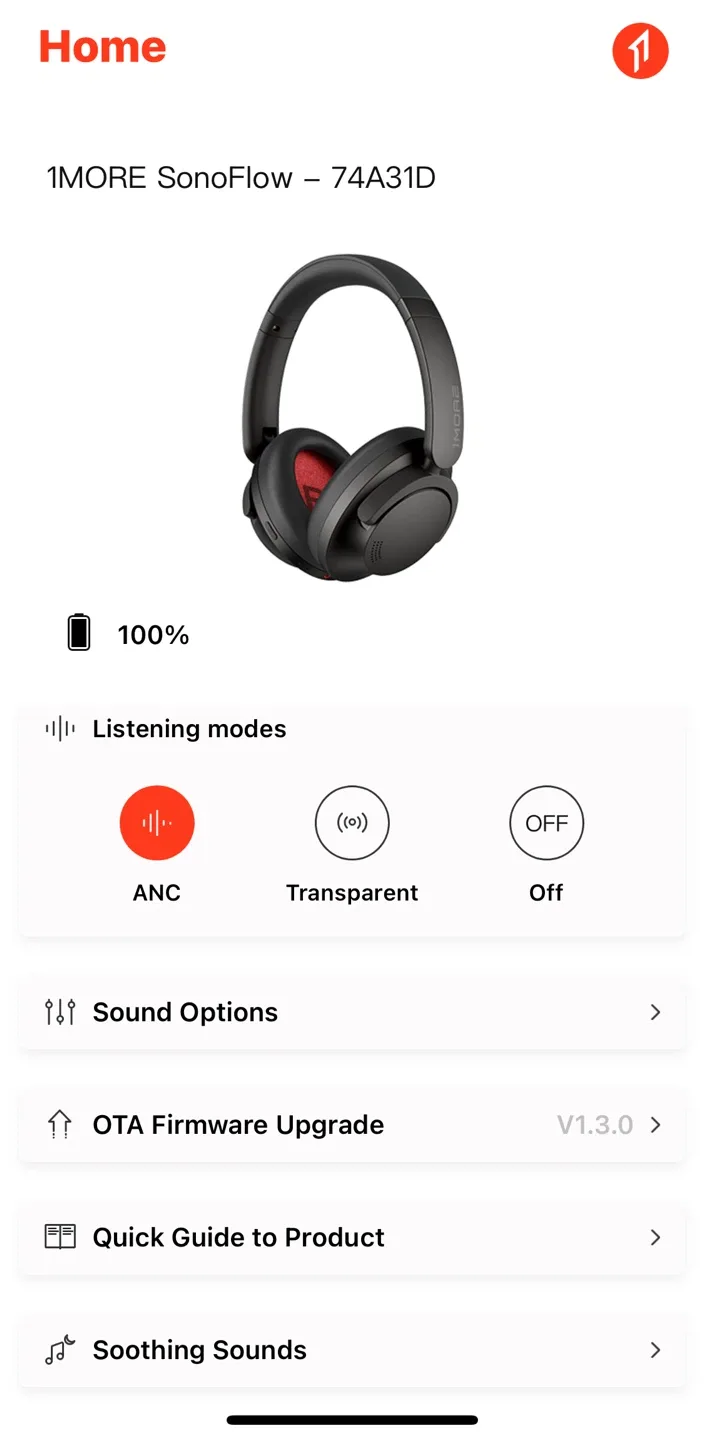The width and height of the screenshot is (704, 1440).
Task: Turn noise control Off
Action: pos(546,823)
